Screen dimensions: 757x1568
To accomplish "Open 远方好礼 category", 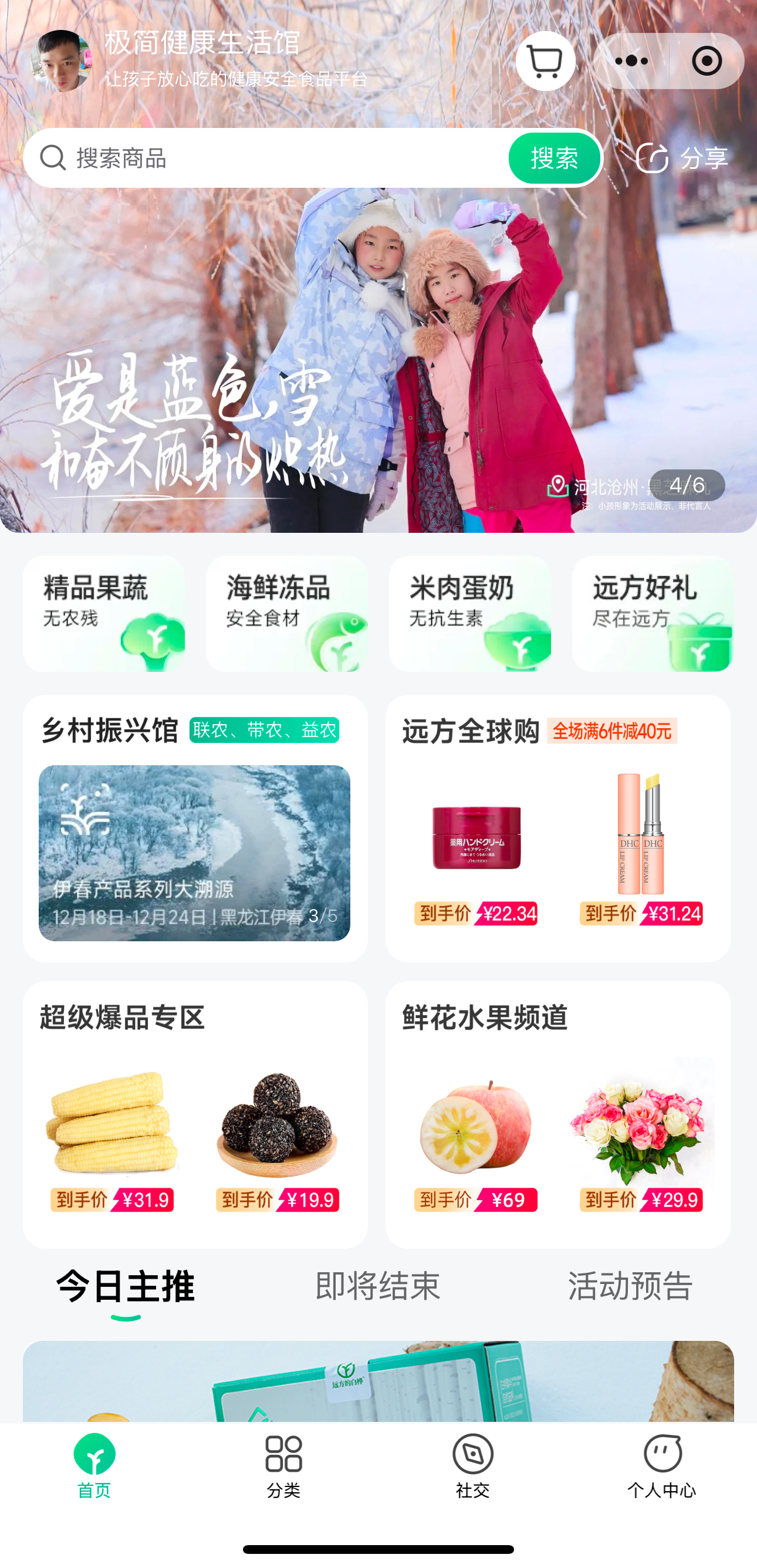I will [x=653, y=614].
